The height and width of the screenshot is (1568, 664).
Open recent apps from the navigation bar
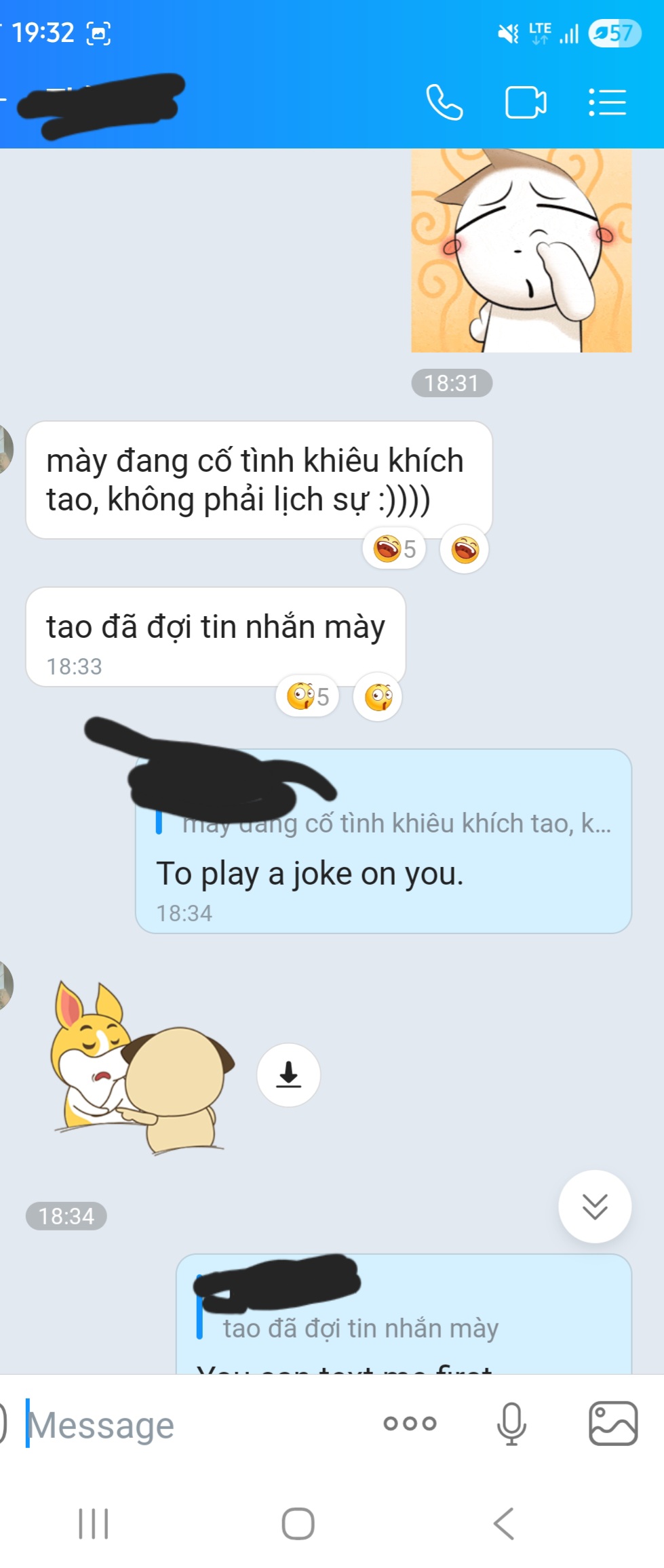(x=93, y=1524)
